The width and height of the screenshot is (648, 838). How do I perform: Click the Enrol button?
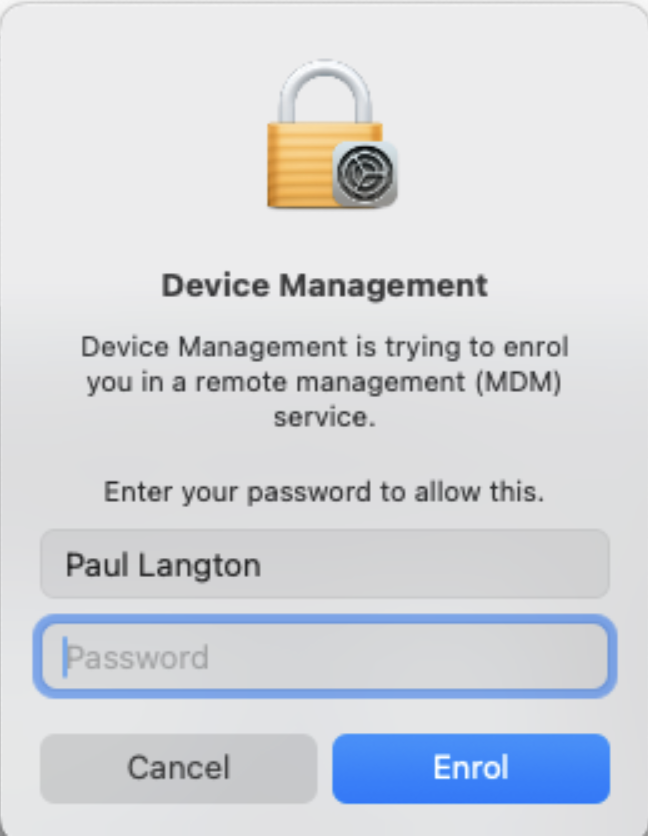click(470, 768)
